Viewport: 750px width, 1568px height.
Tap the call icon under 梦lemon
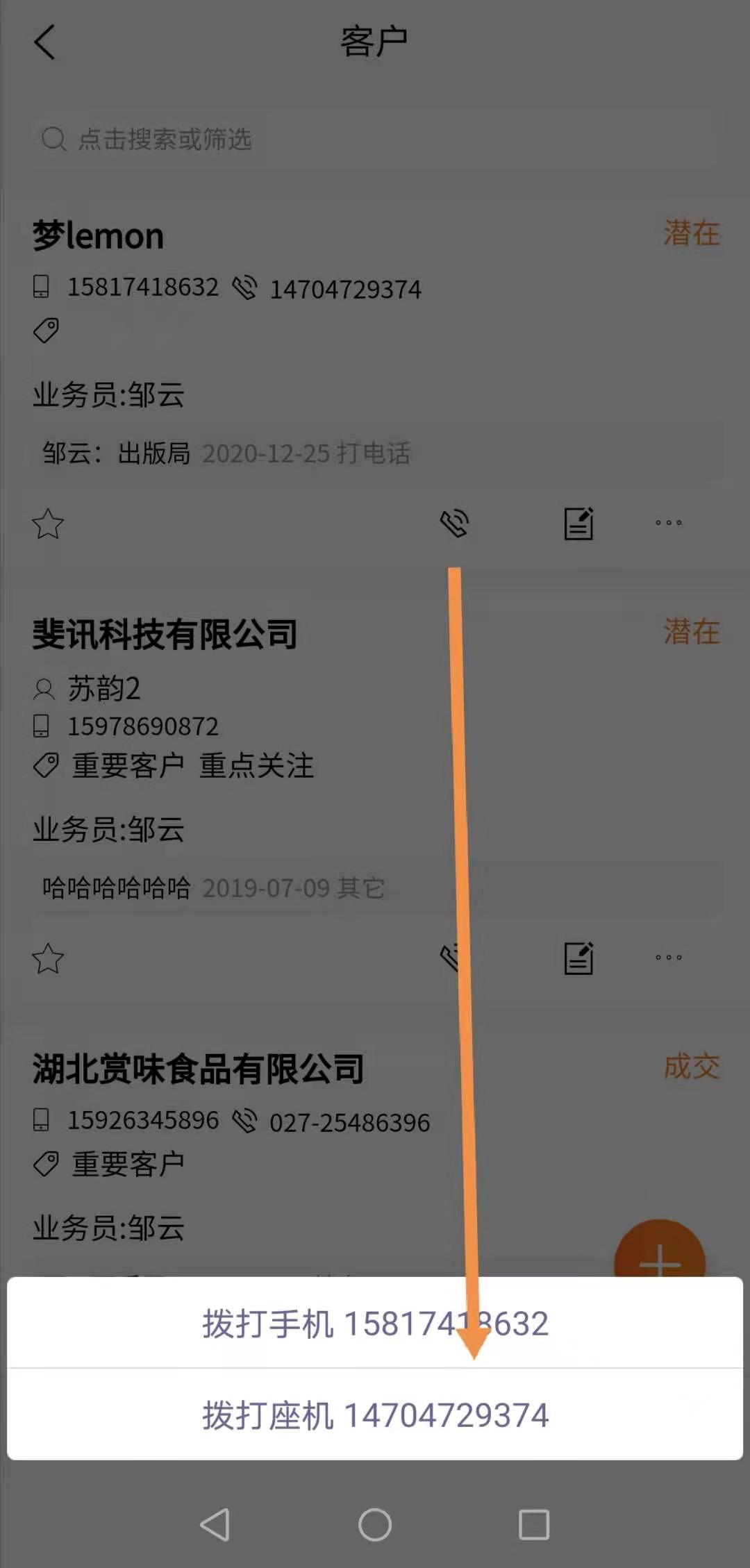click(x=455, y=524)
